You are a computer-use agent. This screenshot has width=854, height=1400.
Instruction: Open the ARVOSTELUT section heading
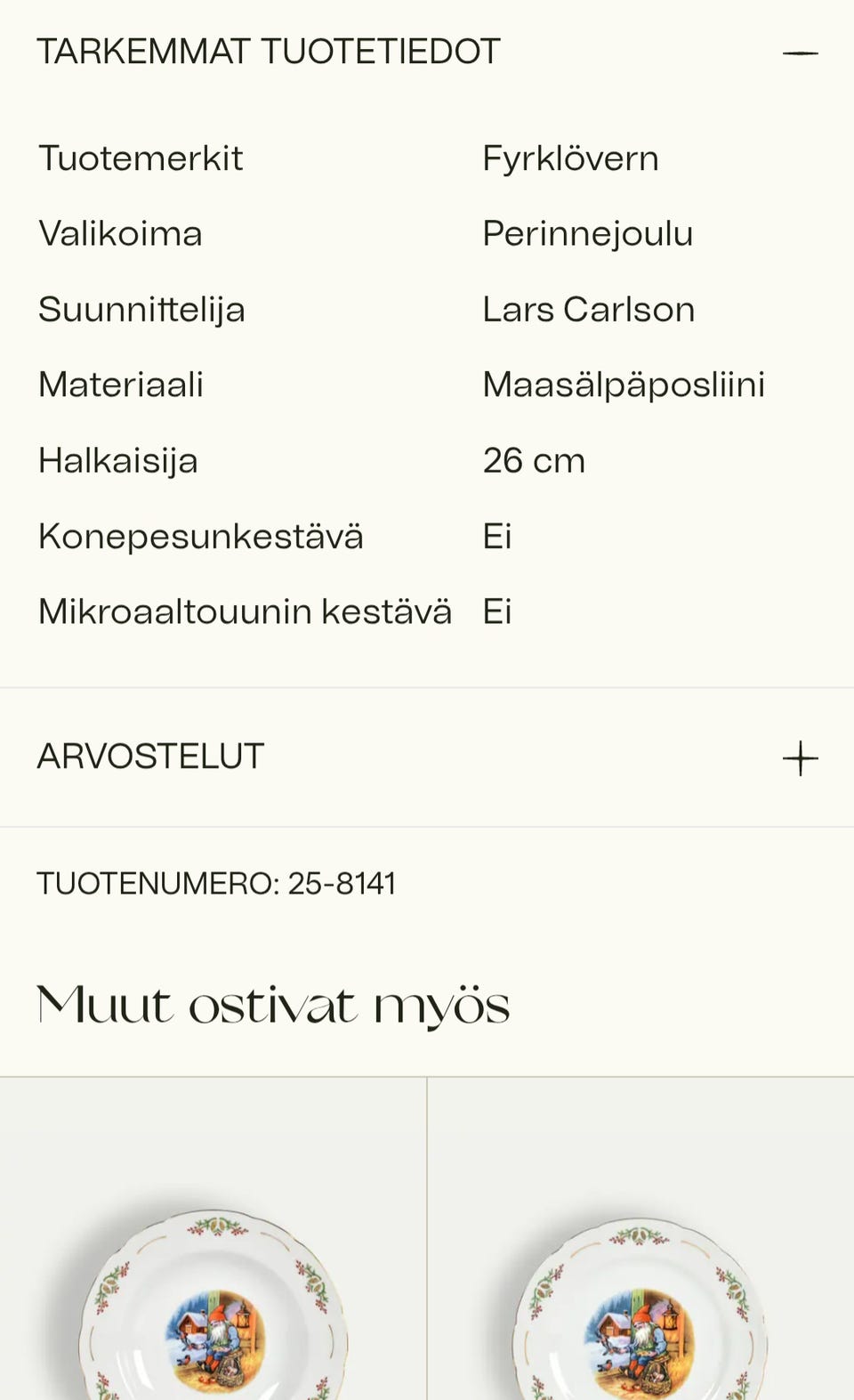pyautogui.click(x=149, y=757)
